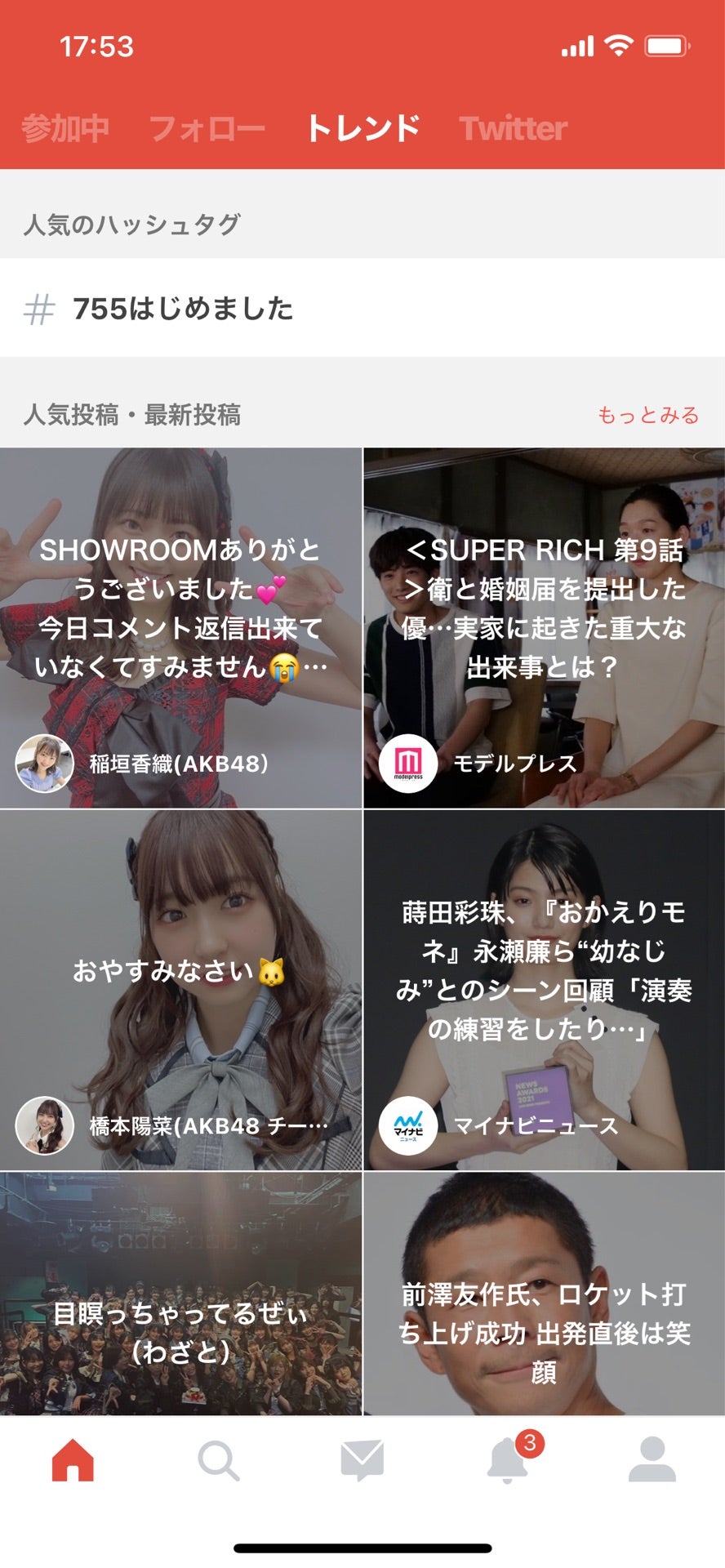Tap もっとみる to see more posts
Image resolution: width=725 pixels, height=1568 pixels.
coord(647,415)
